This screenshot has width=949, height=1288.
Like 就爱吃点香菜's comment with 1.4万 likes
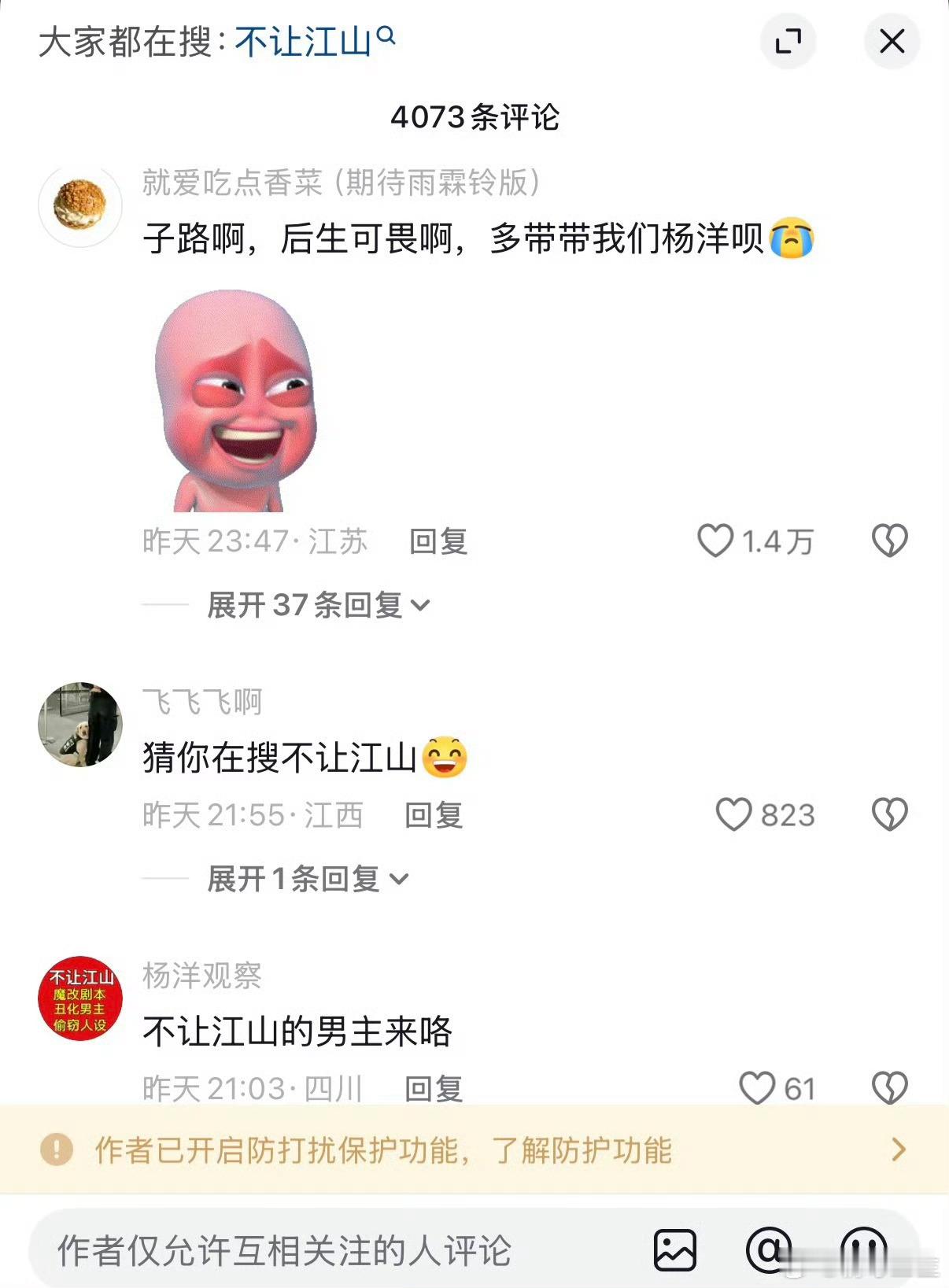pyautogui.click(x=717, y=540)
